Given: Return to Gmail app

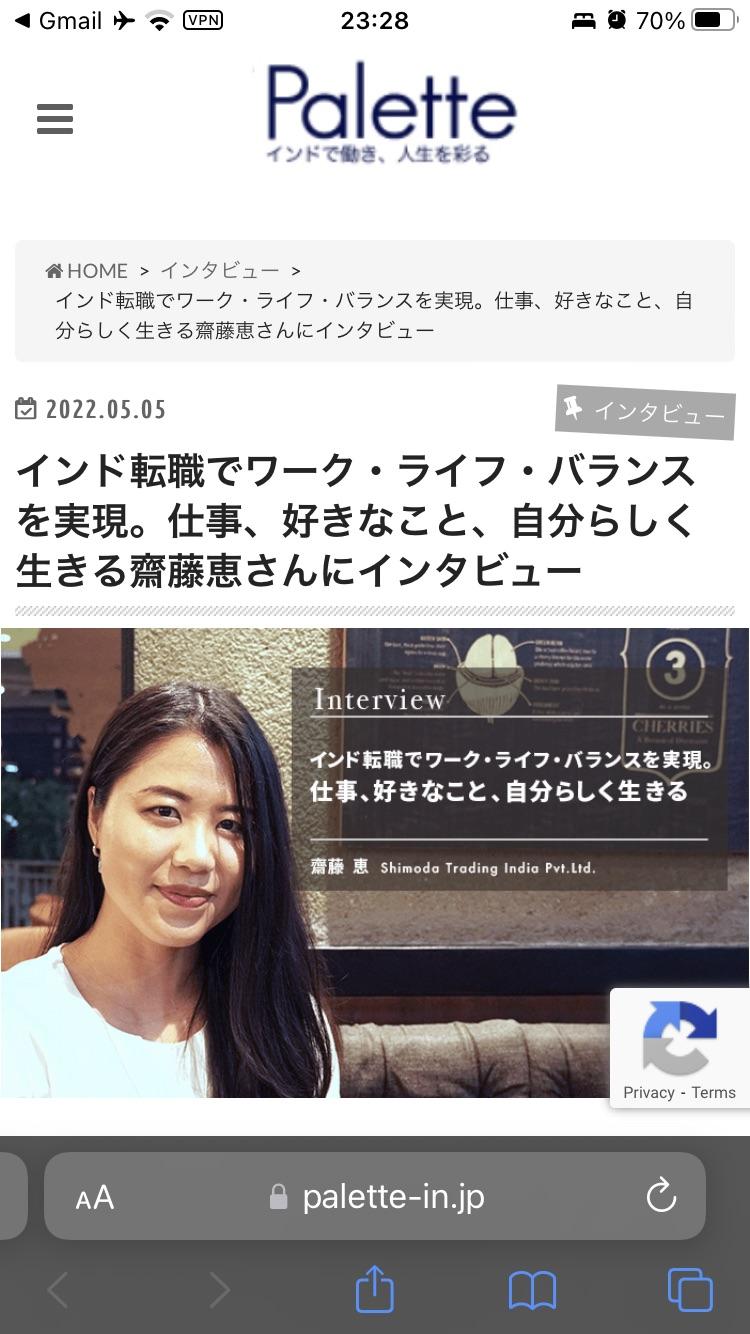Looking at the screenshot, I should [x=58, y=20].
